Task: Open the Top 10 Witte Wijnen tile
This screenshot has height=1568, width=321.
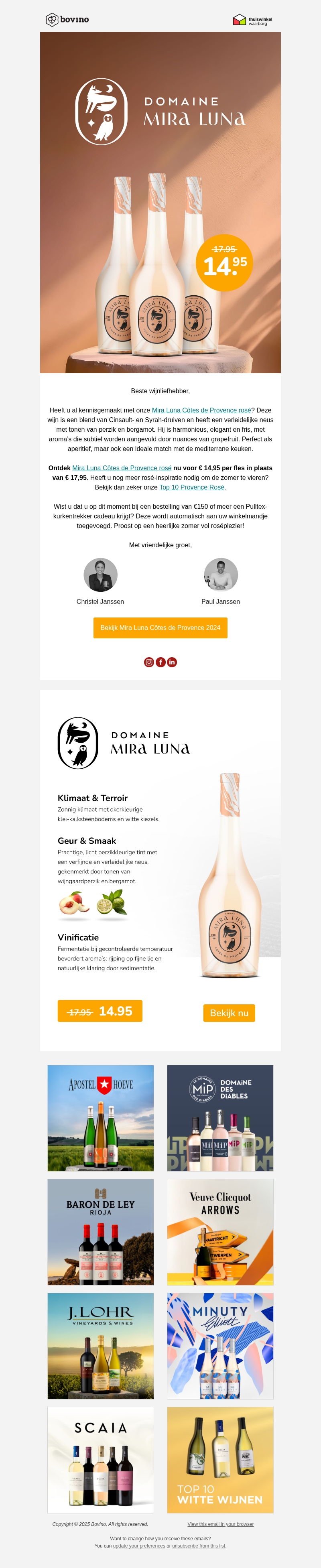Action: (x=220, y=1460)
